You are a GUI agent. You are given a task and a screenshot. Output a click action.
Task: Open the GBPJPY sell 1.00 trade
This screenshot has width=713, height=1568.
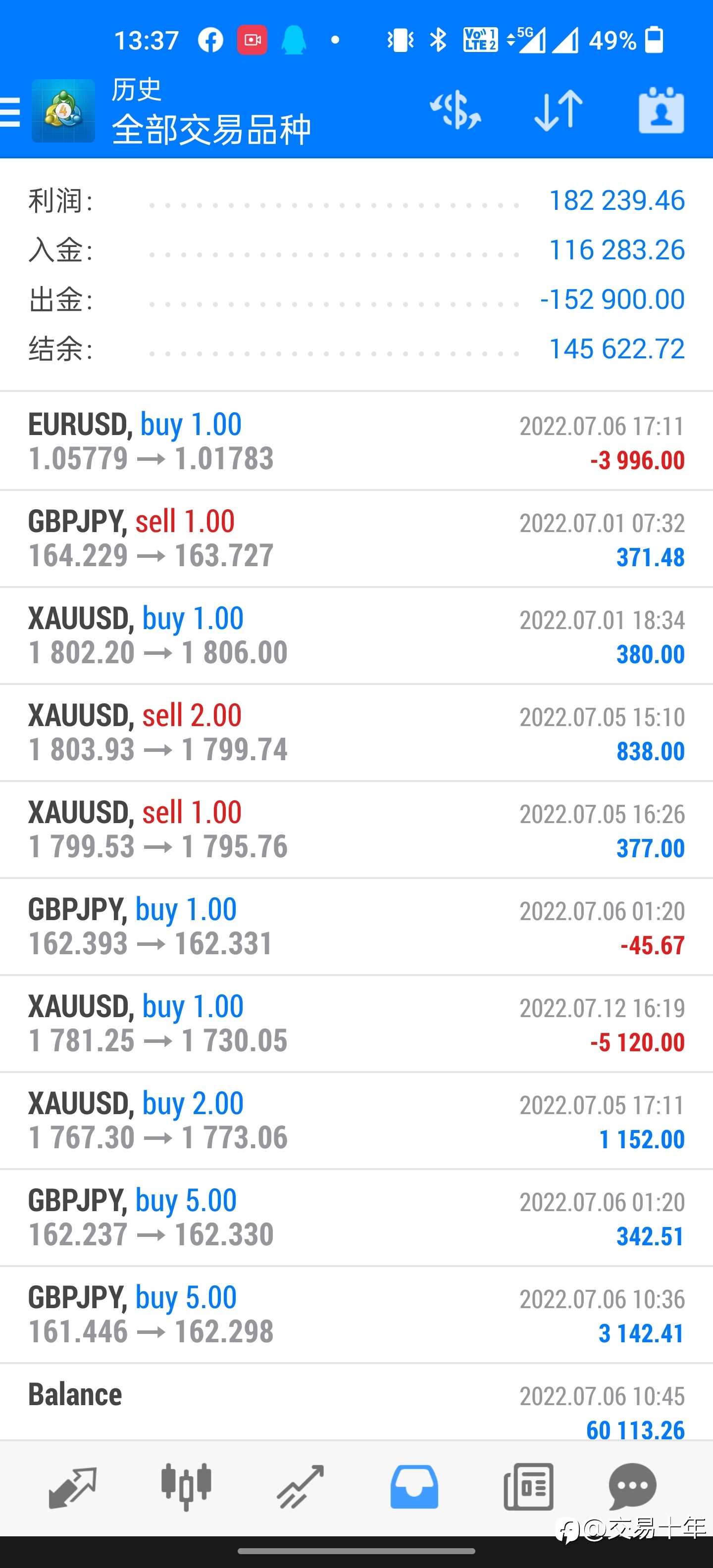click(356, 539)
